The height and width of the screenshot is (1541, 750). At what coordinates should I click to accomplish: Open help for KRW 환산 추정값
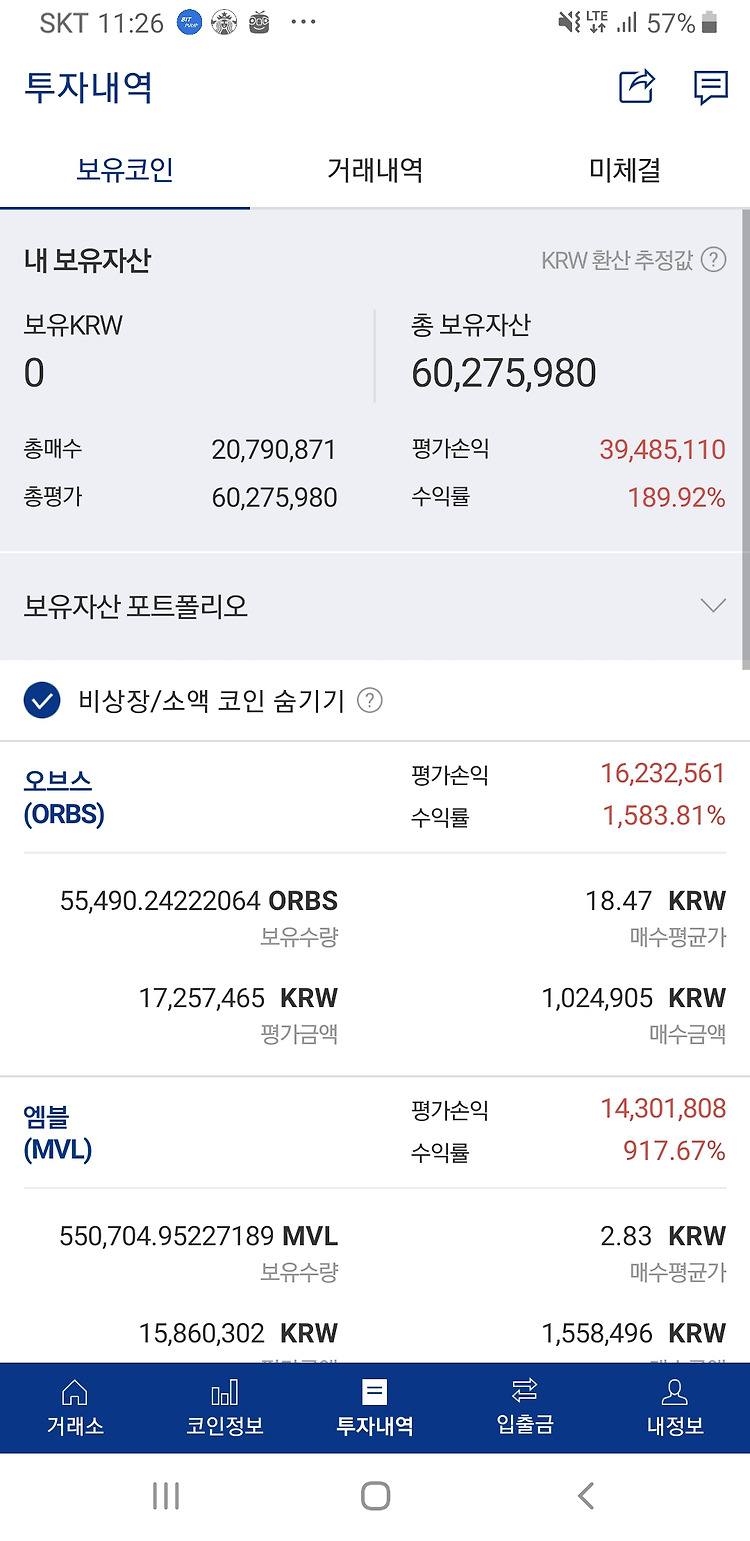coord(713,260)
